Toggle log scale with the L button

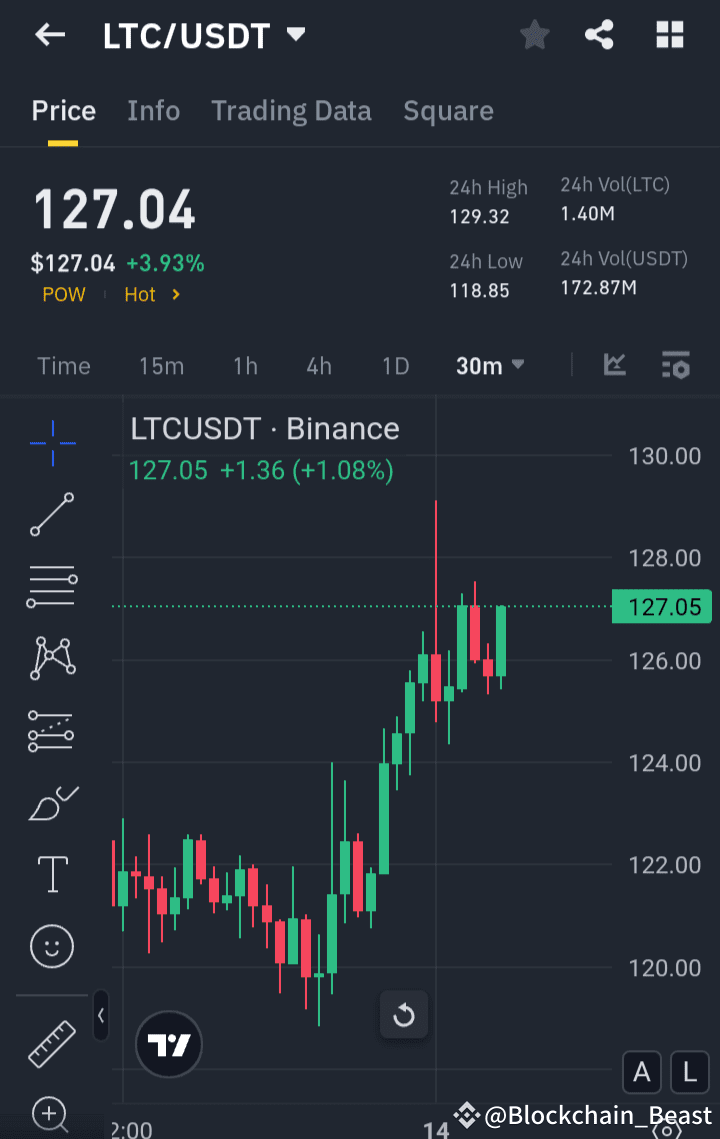689,1072
